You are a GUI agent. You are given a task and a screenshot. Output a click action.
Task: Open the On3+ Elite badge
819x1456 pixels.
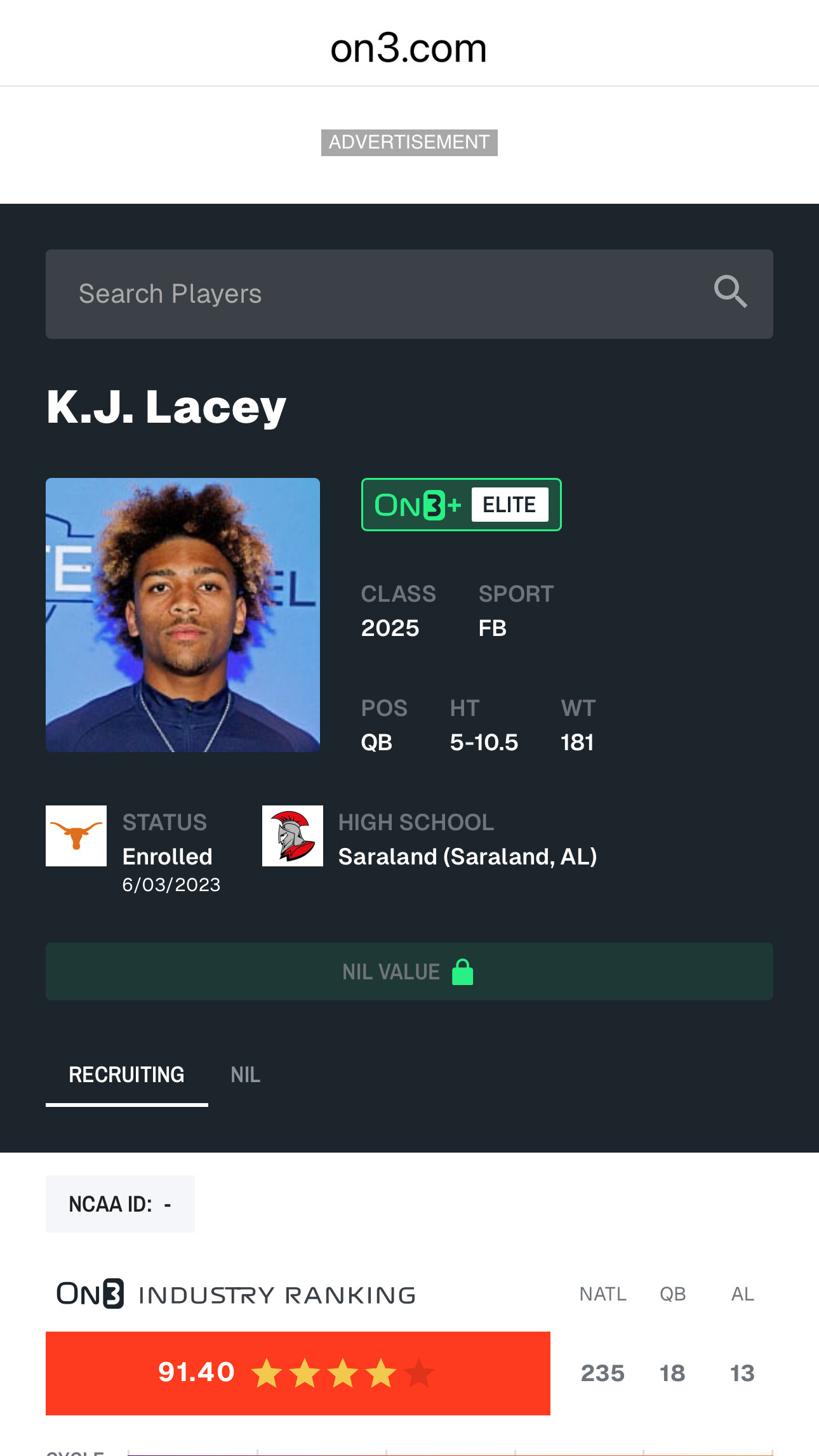(x=462, y=505)
